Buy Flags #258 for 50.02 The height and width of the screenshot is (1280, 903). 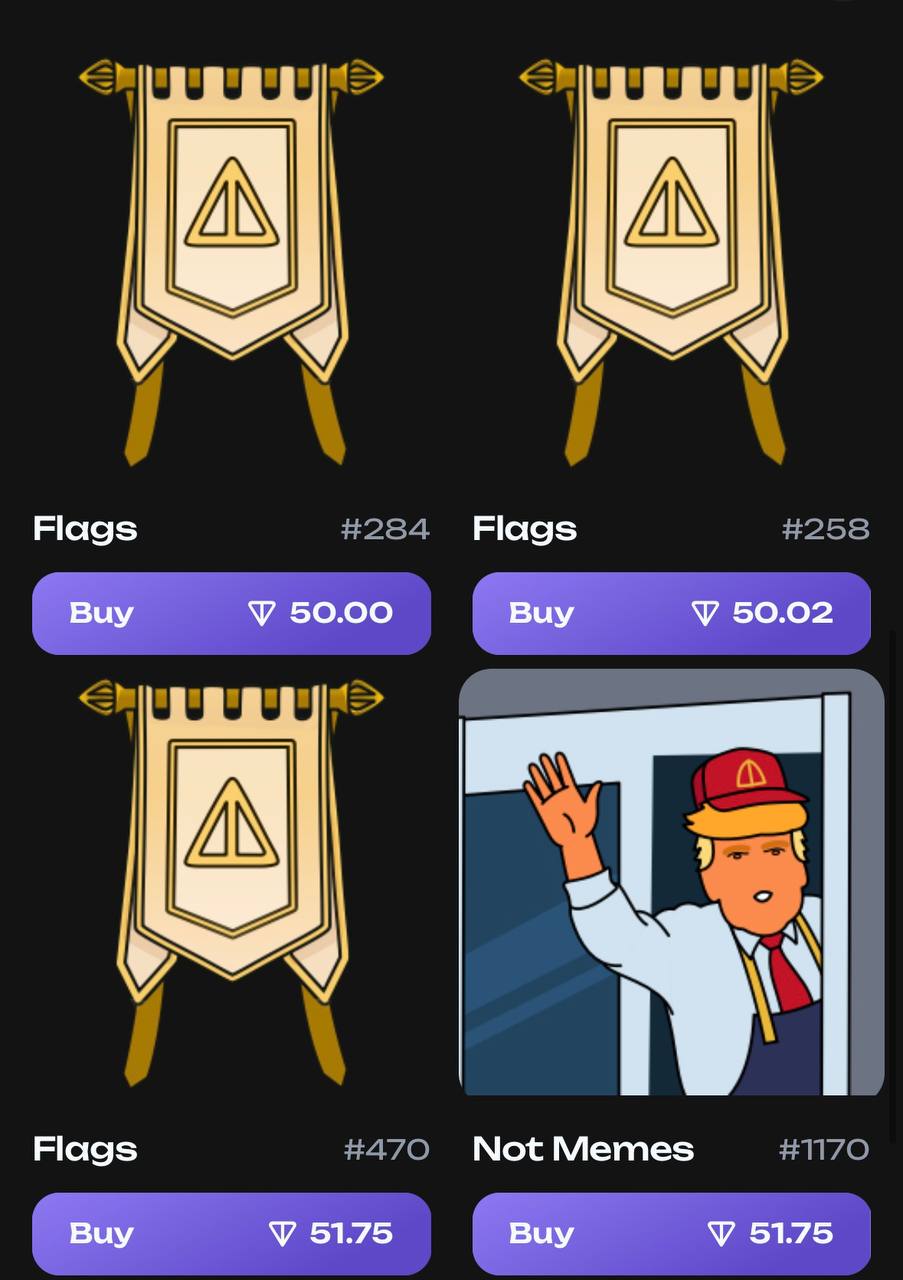click(671, 613)
